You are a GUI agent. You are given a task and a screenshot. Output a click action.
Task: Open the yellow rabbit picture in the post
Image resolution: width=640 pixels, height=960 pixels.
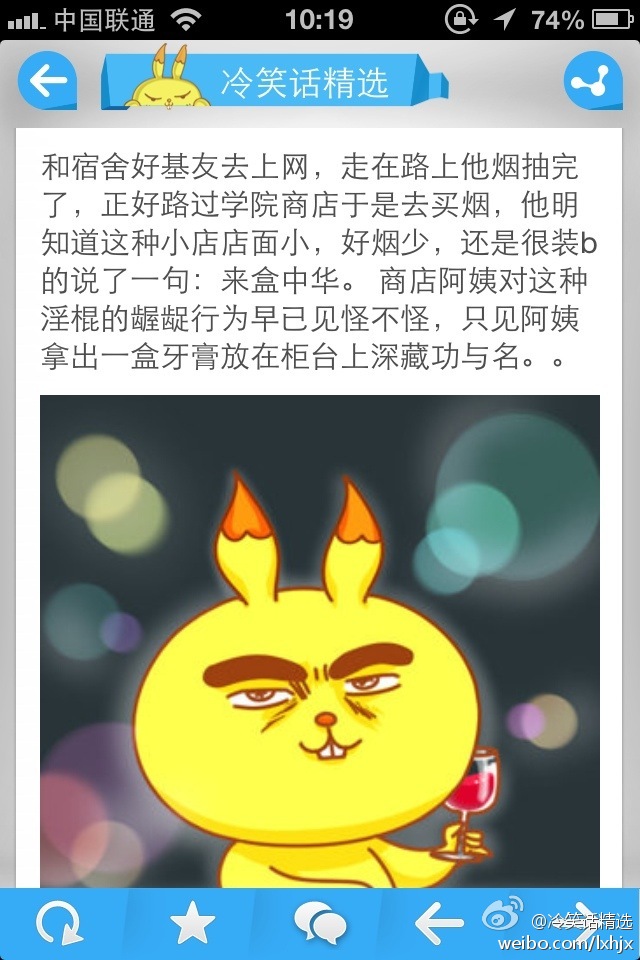click(320, 640)
